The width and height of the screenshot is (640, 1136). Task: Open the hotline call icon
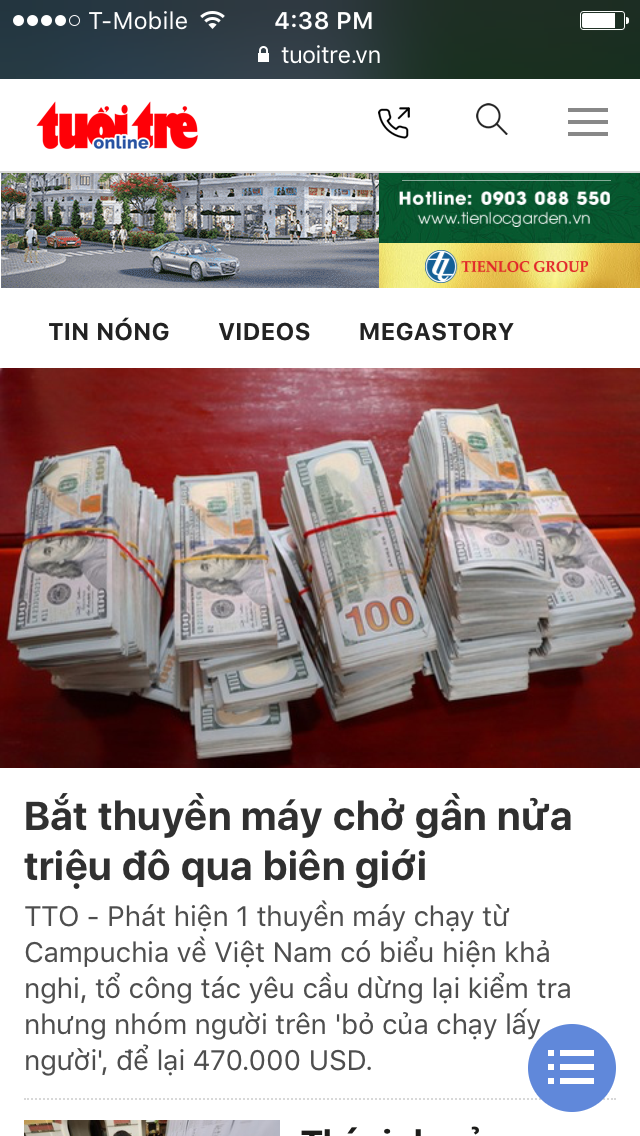394,122
